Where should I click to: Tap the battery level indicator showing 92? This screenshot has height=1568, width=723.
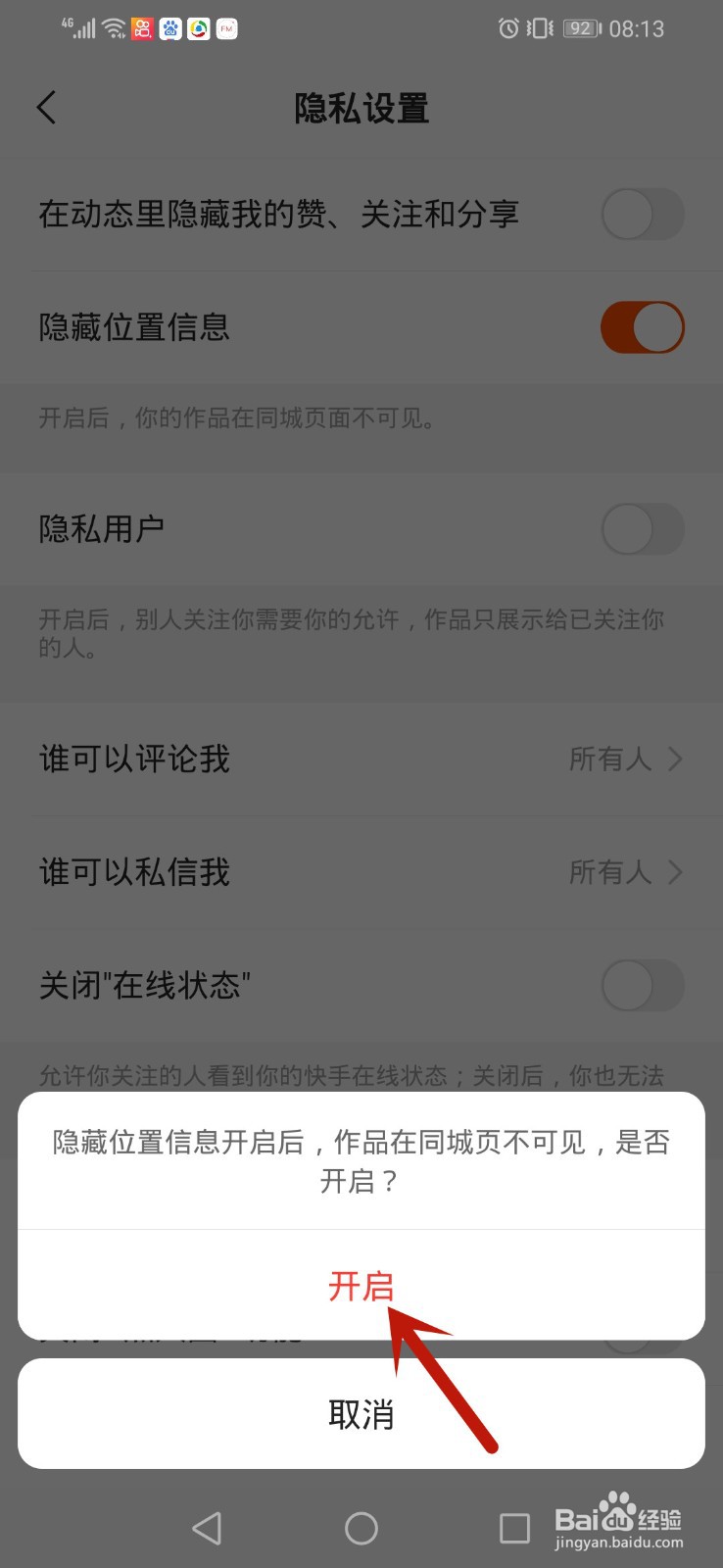click(x=580, y=28)
